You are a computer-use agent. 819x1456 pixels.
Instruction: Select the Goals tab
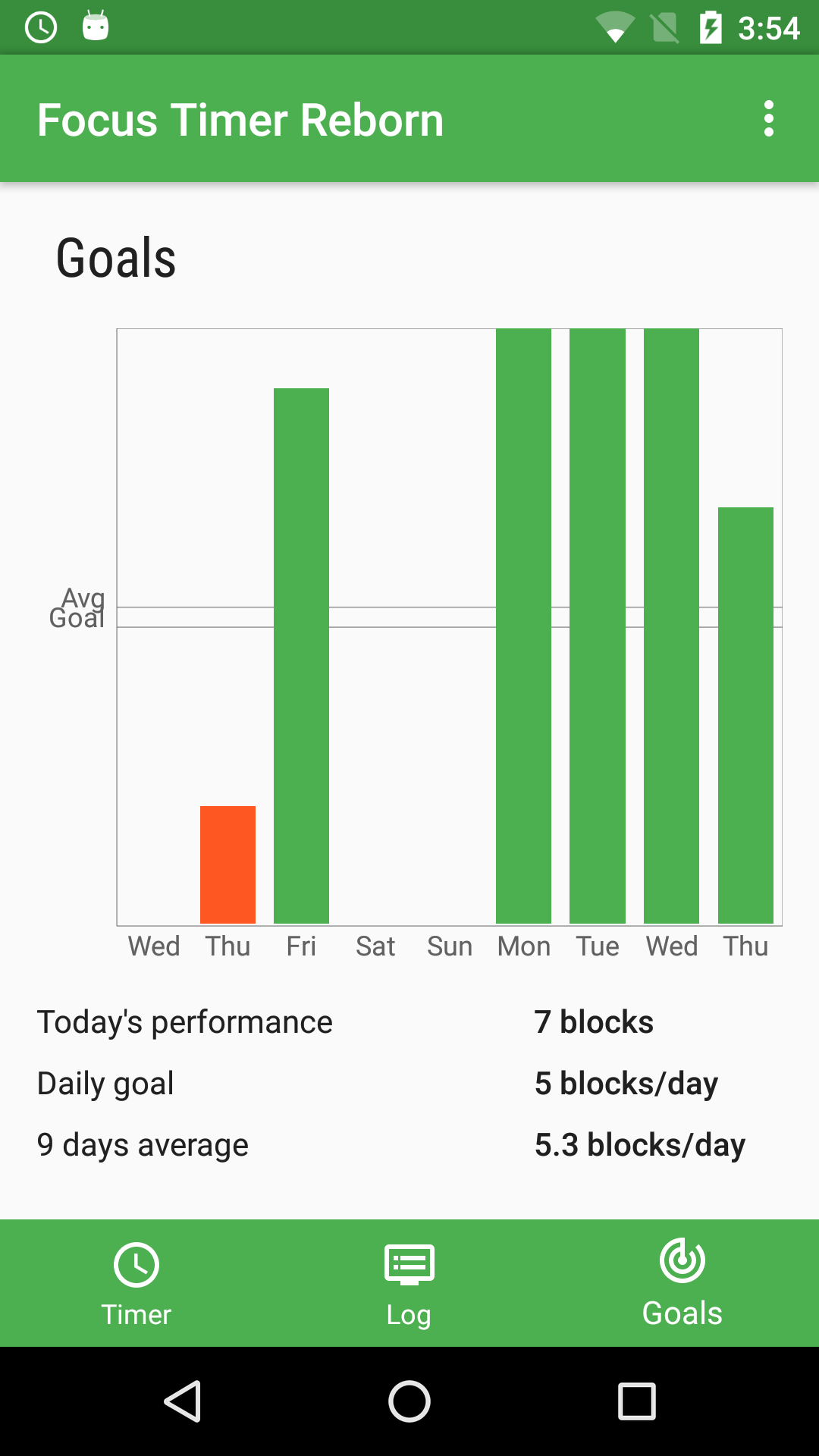(682, 1283)
